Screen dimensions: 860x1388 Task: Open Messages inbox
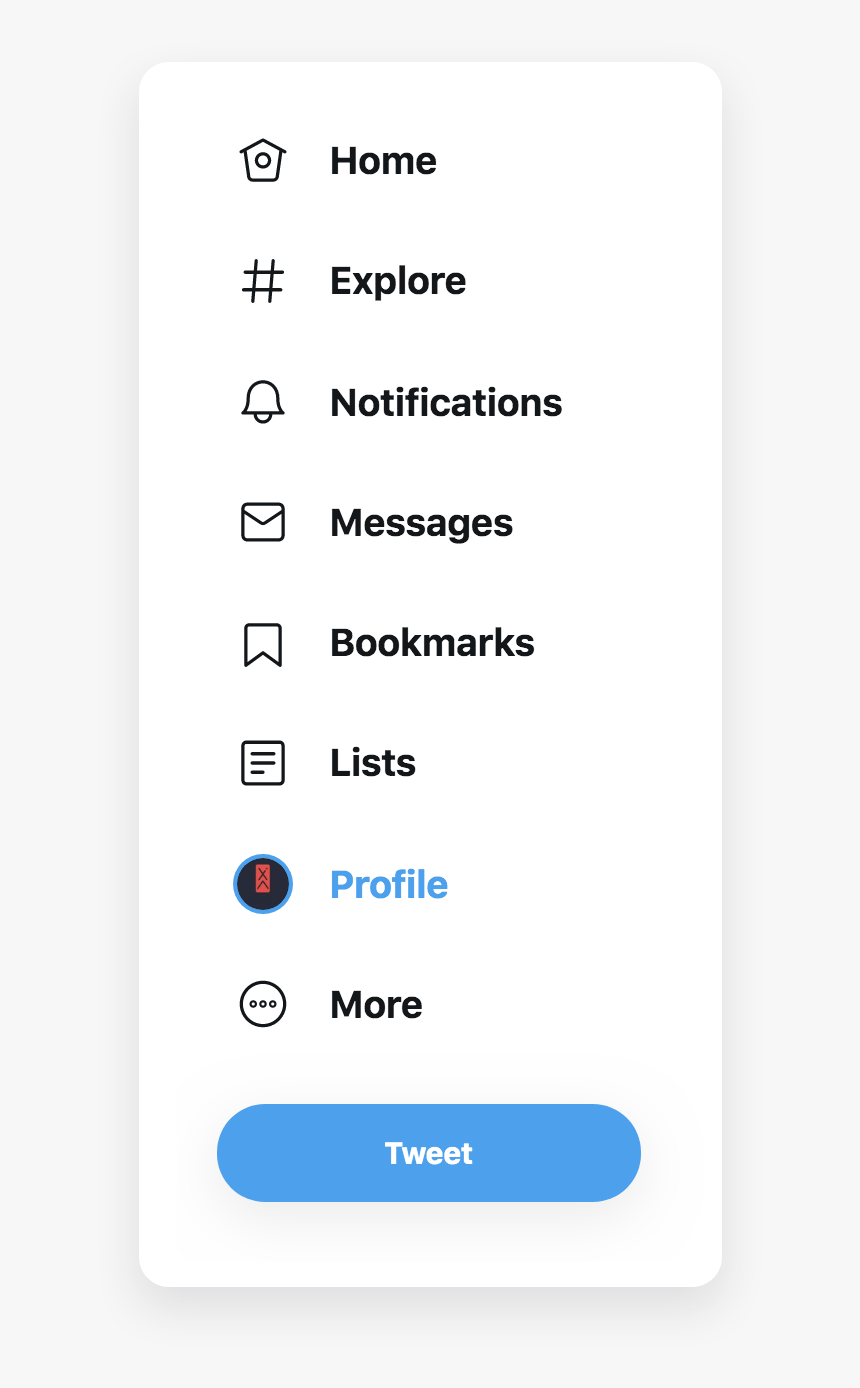click(420, 523)
